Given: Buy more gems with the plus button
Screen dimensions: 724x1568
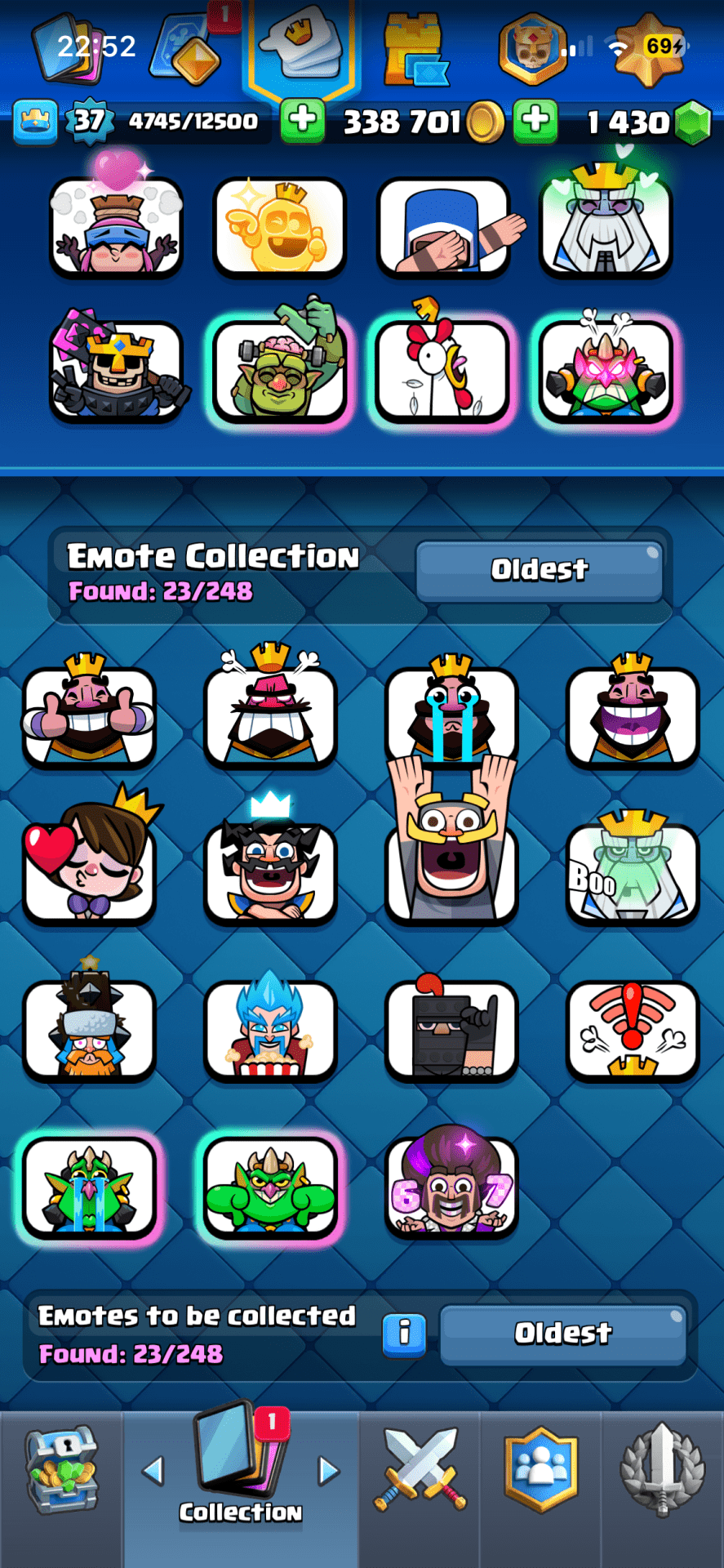Looking at the screenshot, I should pyautogui.click(x=535, y=121).
